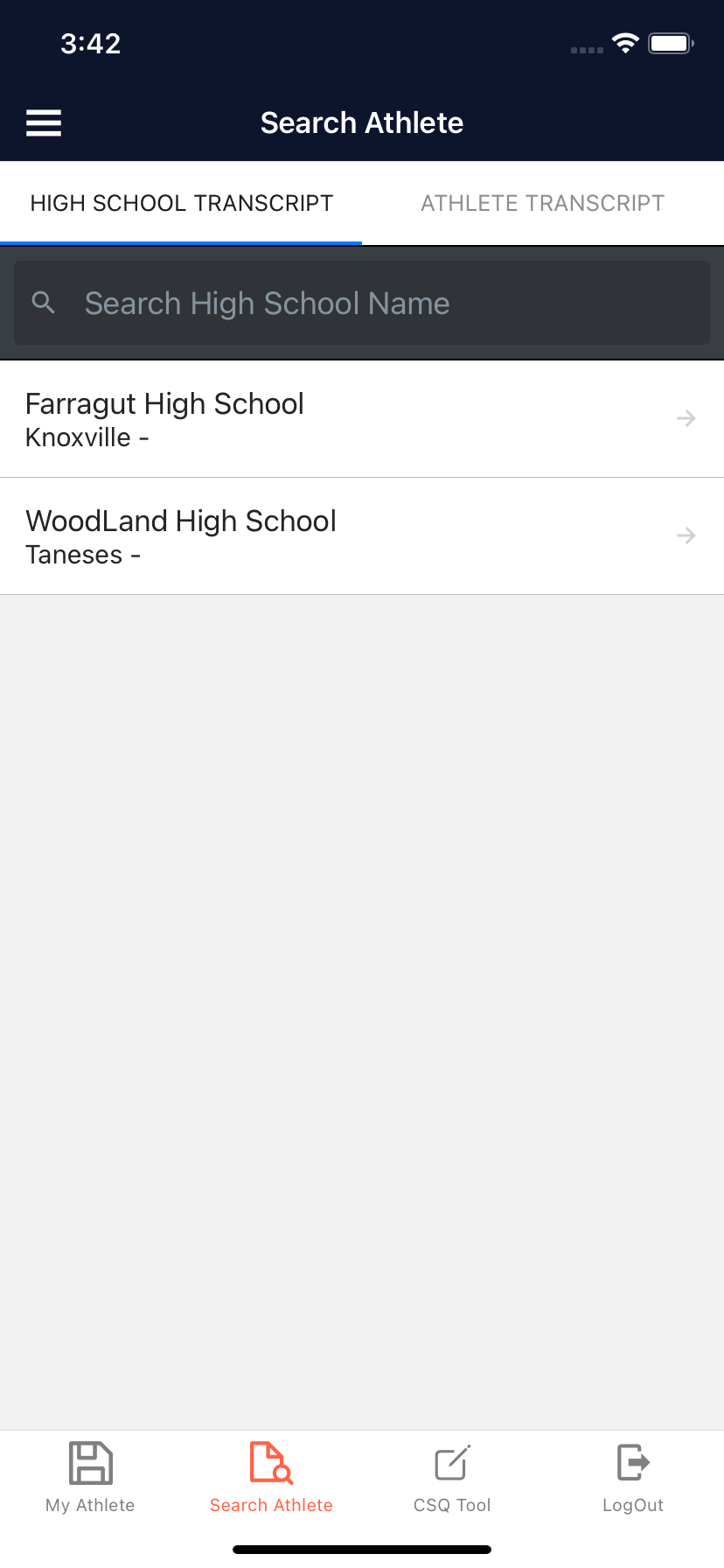This screenshot has width=724, height=1568.
Task: Open WoodLand High School in Taneses
Action: tap(362, 536)
